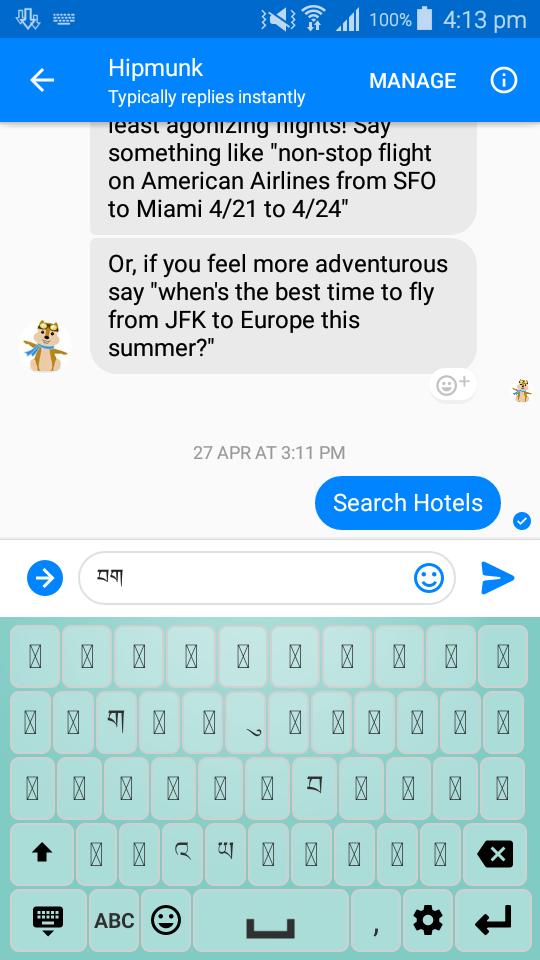Insert a space with the spacebar
Viewport: 540px width, 960px height.
(x=271, y=920)
